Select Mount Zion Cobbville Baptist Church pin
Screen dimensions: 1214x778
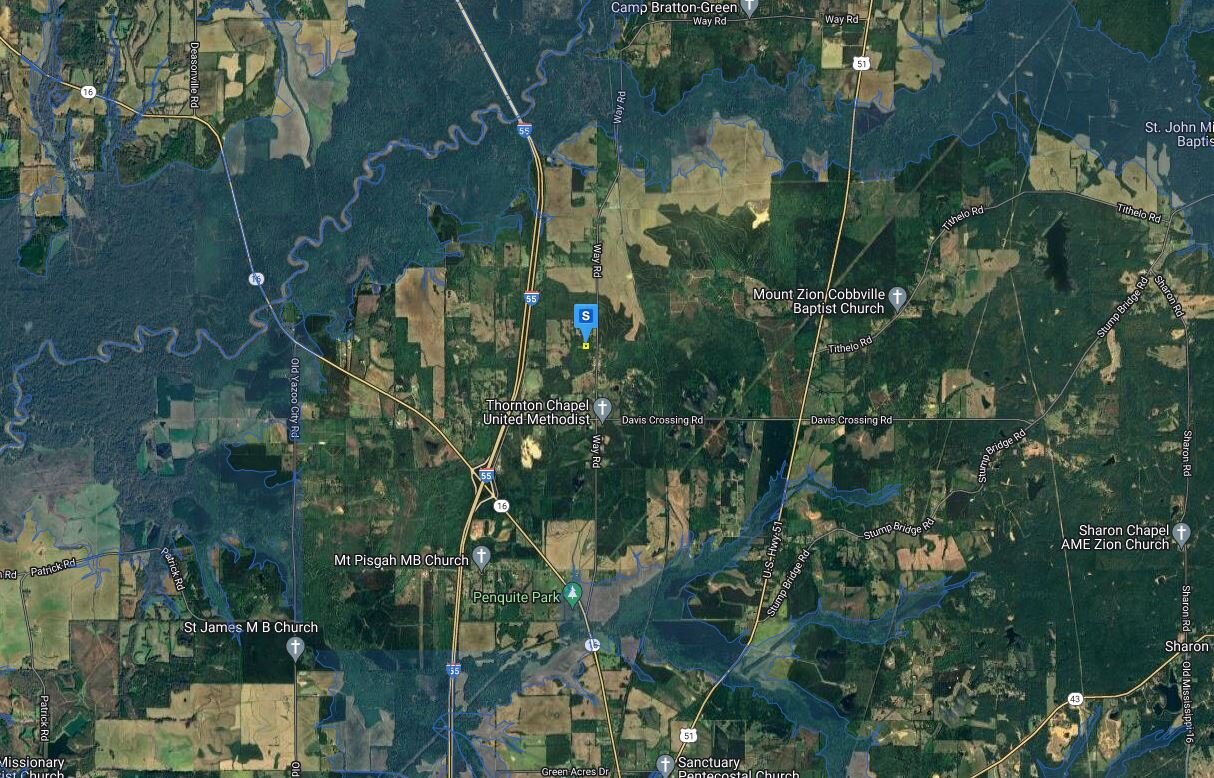click(898, 297)
